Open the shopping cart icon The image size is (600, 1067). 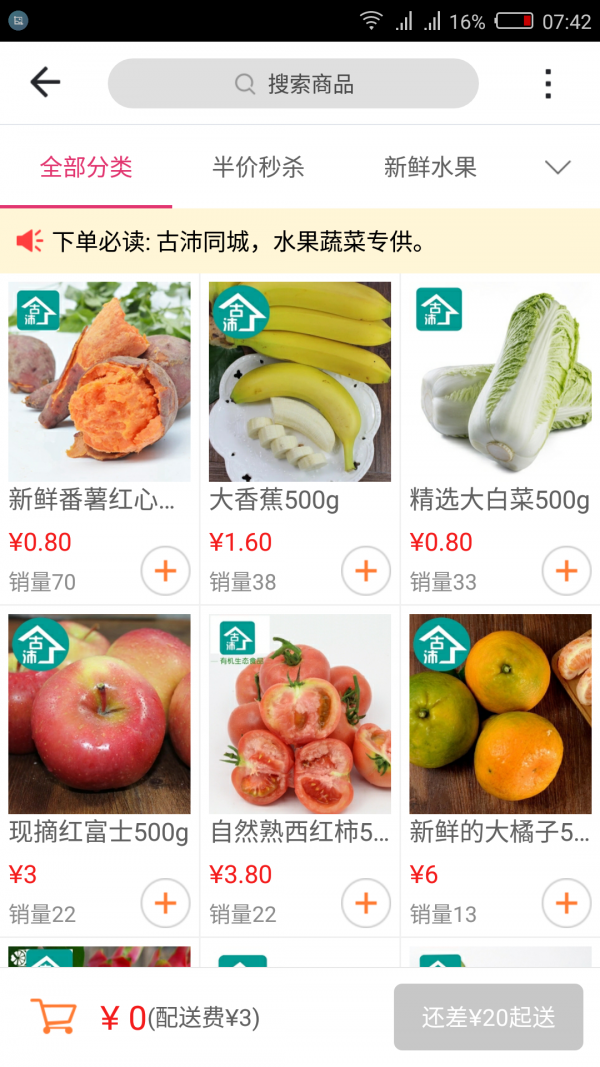pos(54,1017)
